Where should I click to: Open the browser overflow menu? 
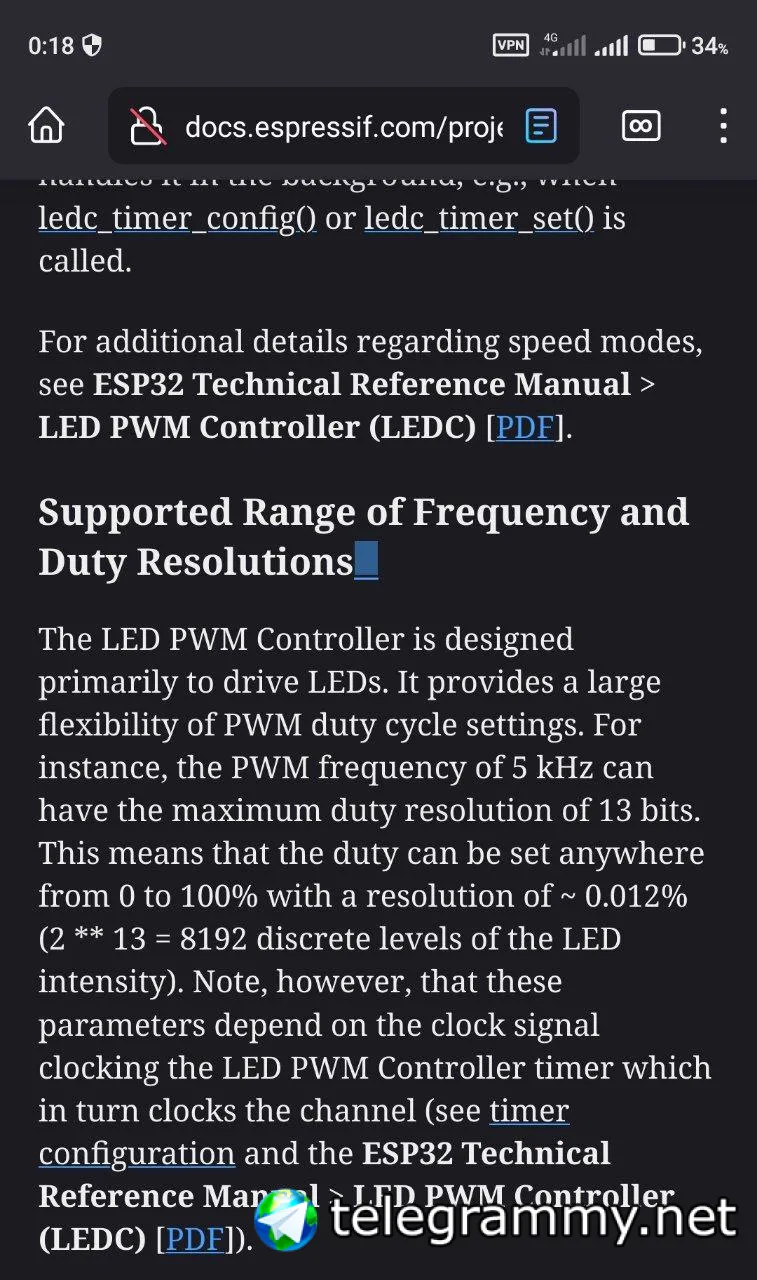pos(723,126)
